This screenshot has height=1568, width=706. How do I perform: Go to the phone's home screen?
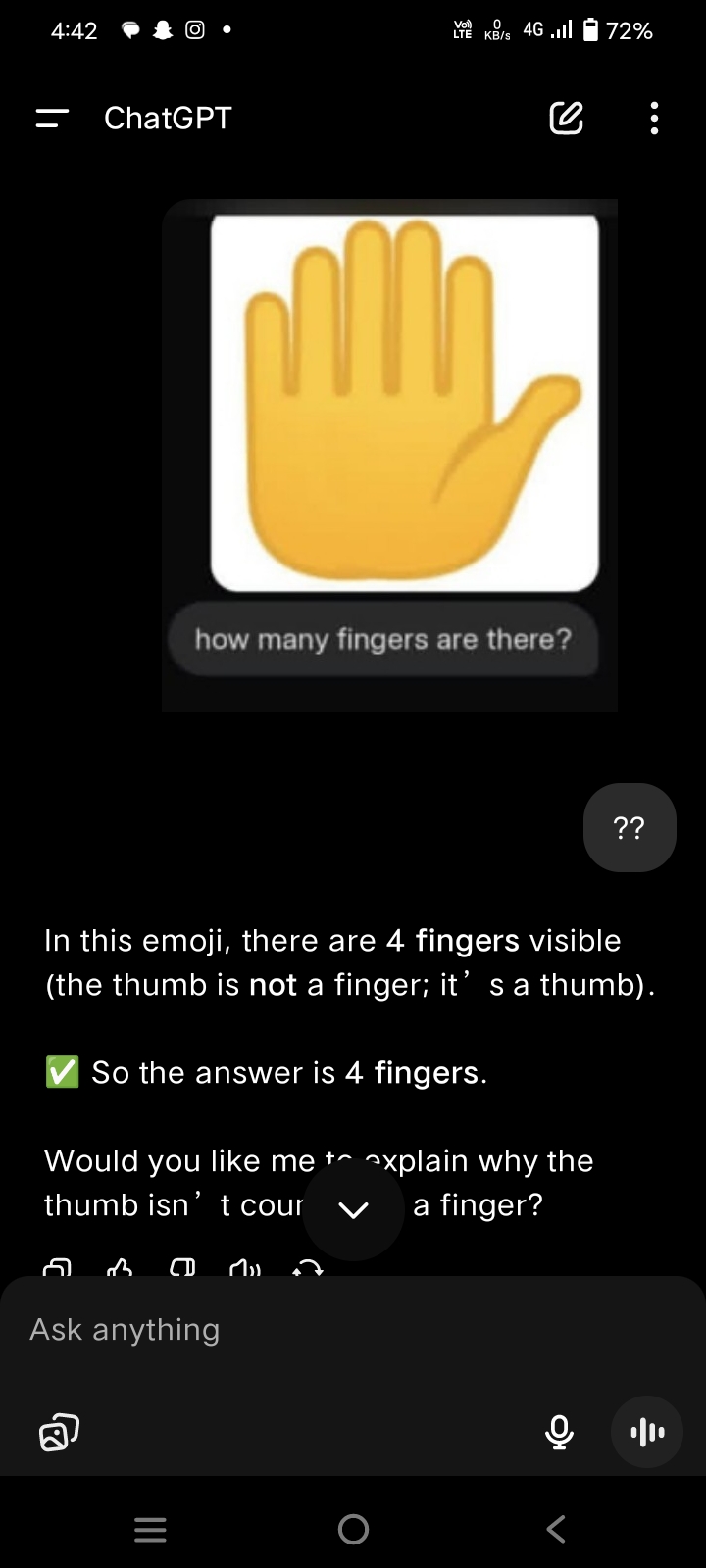pos(353,1529)
